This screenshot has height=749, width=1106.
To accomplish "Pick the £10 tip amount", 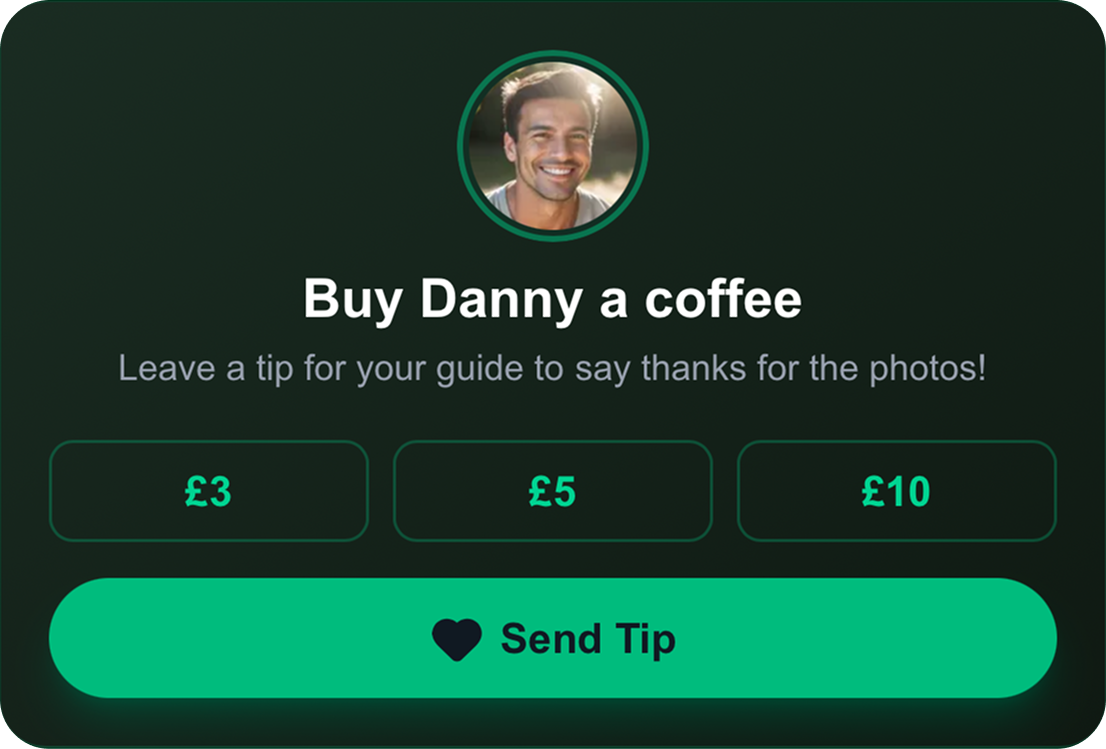I will [x=896, y=491].
